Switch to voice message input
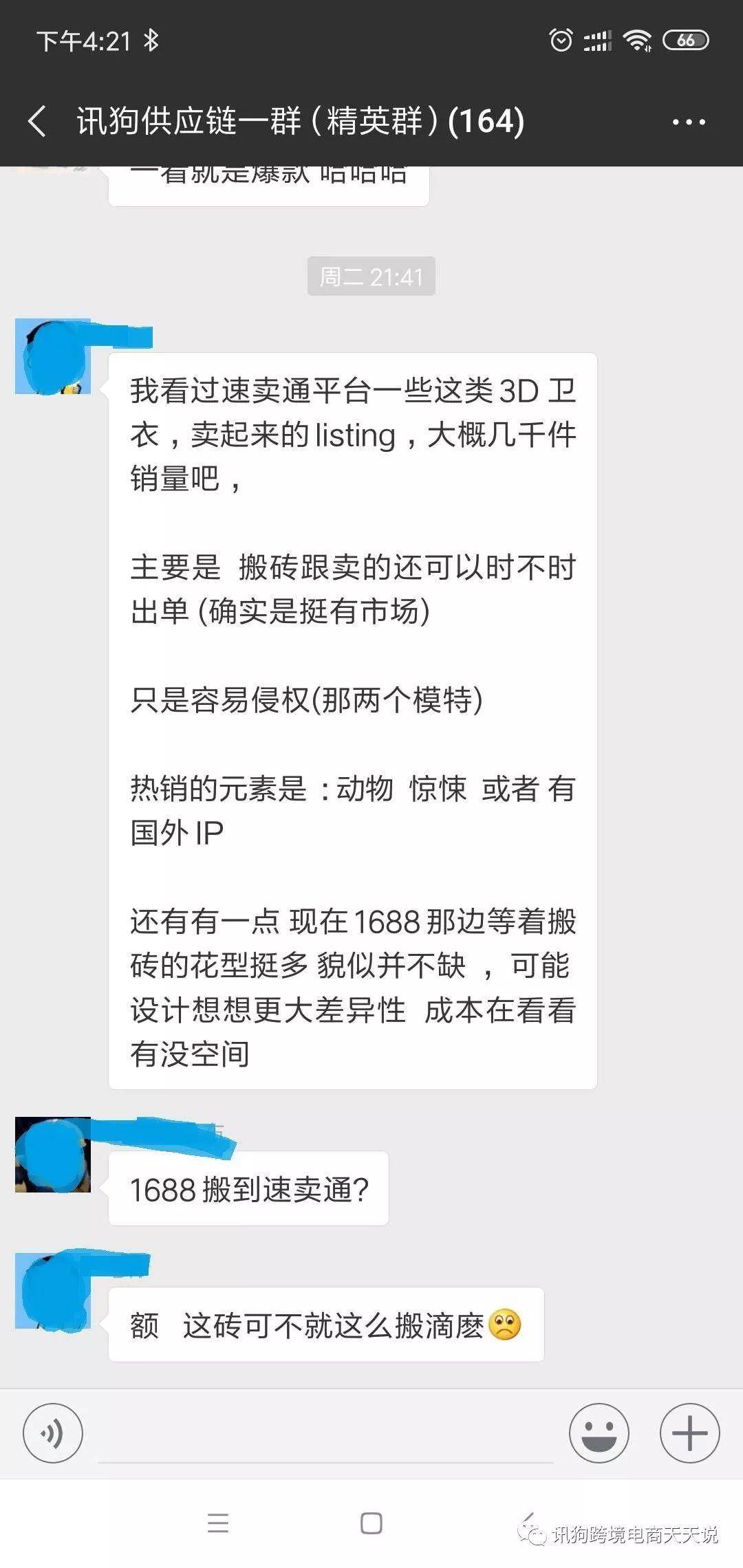This screenshot has height=1568, width=743. pos(53,1433)
